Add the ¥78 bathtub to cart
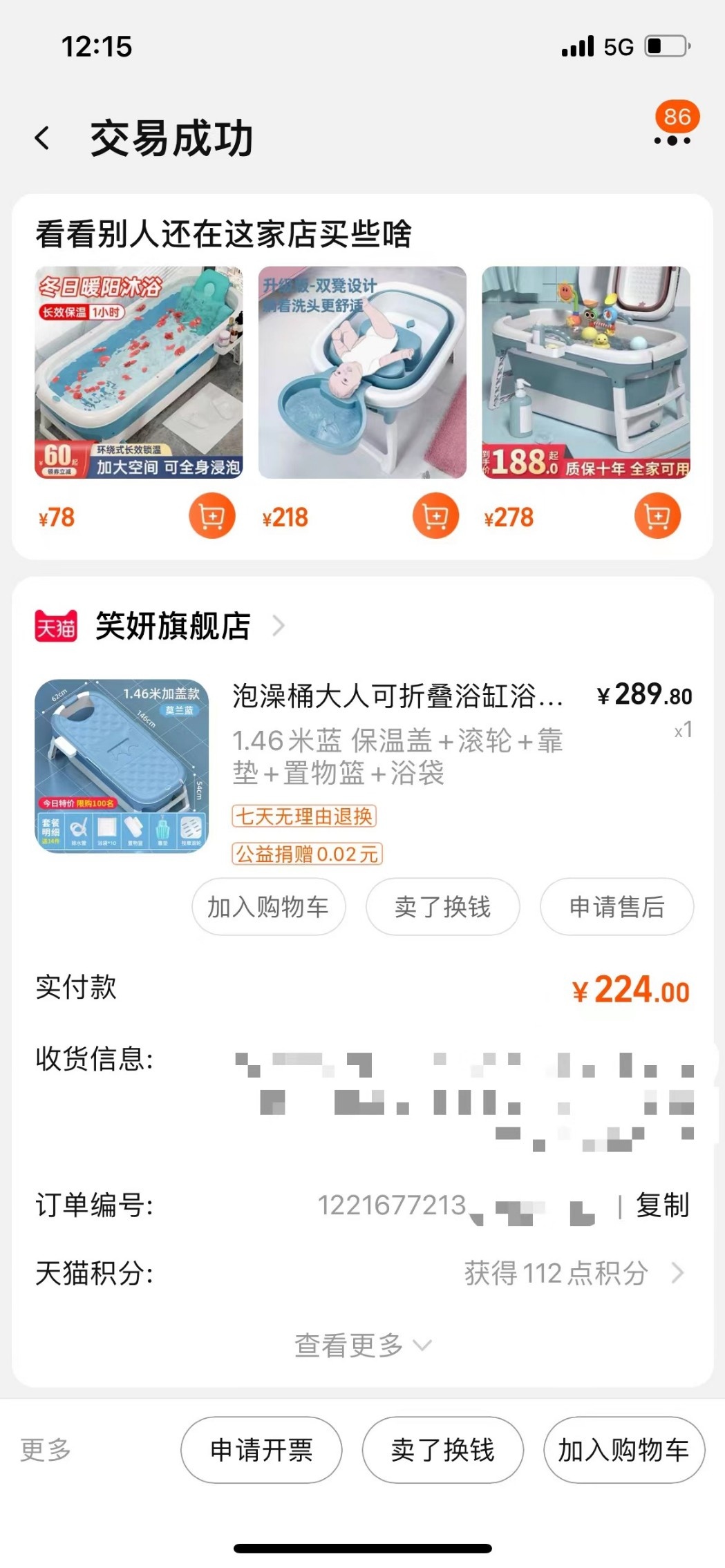Image resolution: width=725 pixels, height=1568 pixels. click(x=212, y=516)
